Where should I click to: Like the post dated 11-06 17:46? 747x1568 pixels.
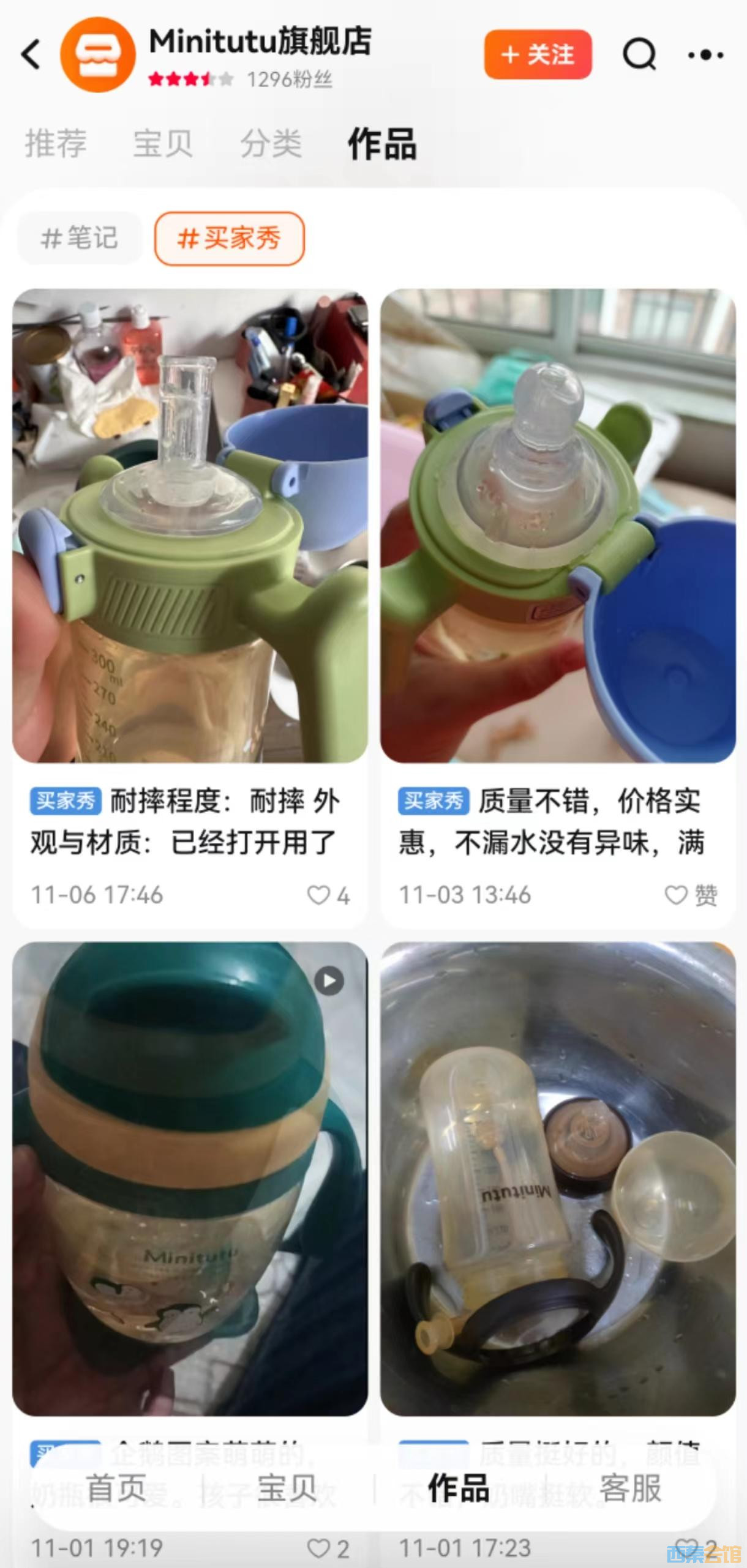pyautogui.click(x=319, y=895)
